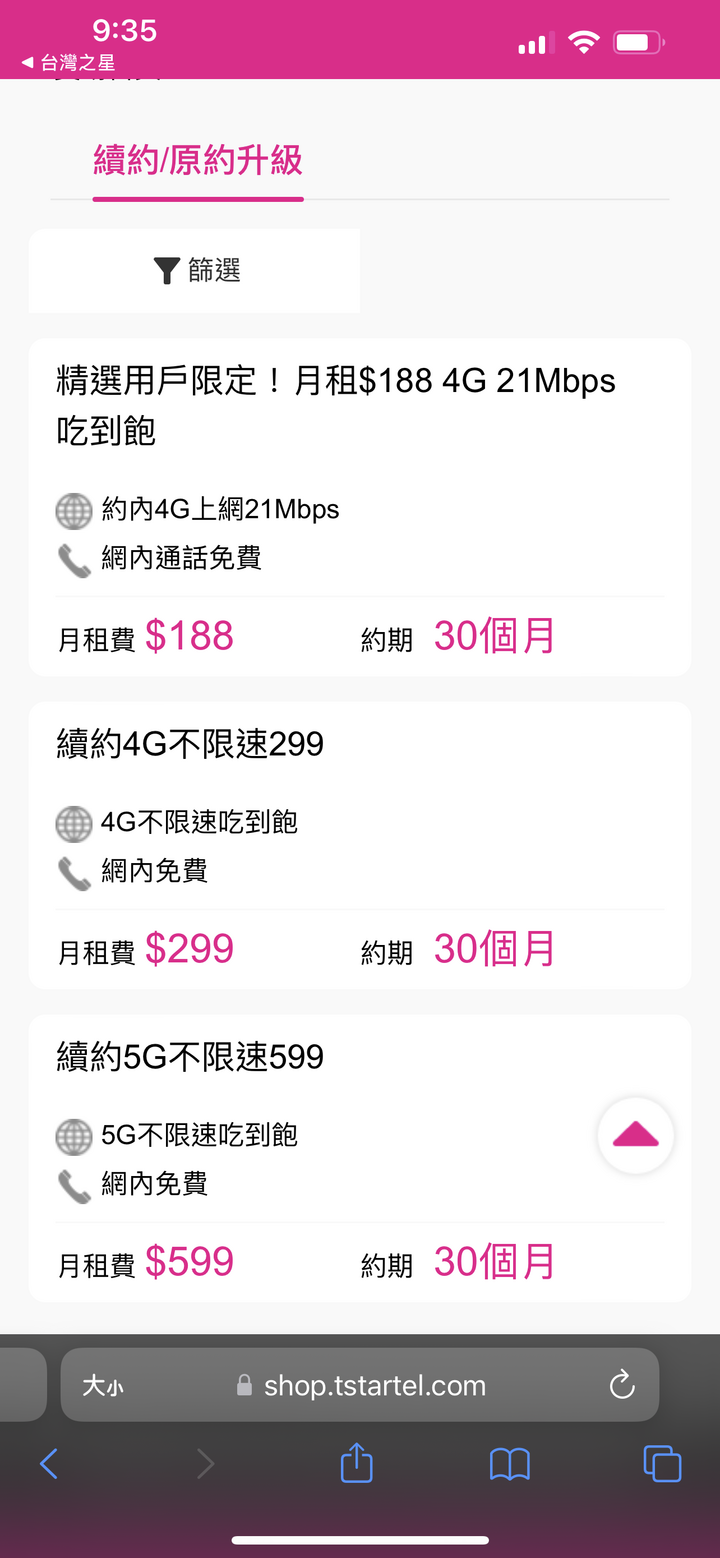Viewport: 720px width, 1558px height.
Task: Open the 大小 page settings menu
Action: pyautogui.click(x=103, y=1386)
